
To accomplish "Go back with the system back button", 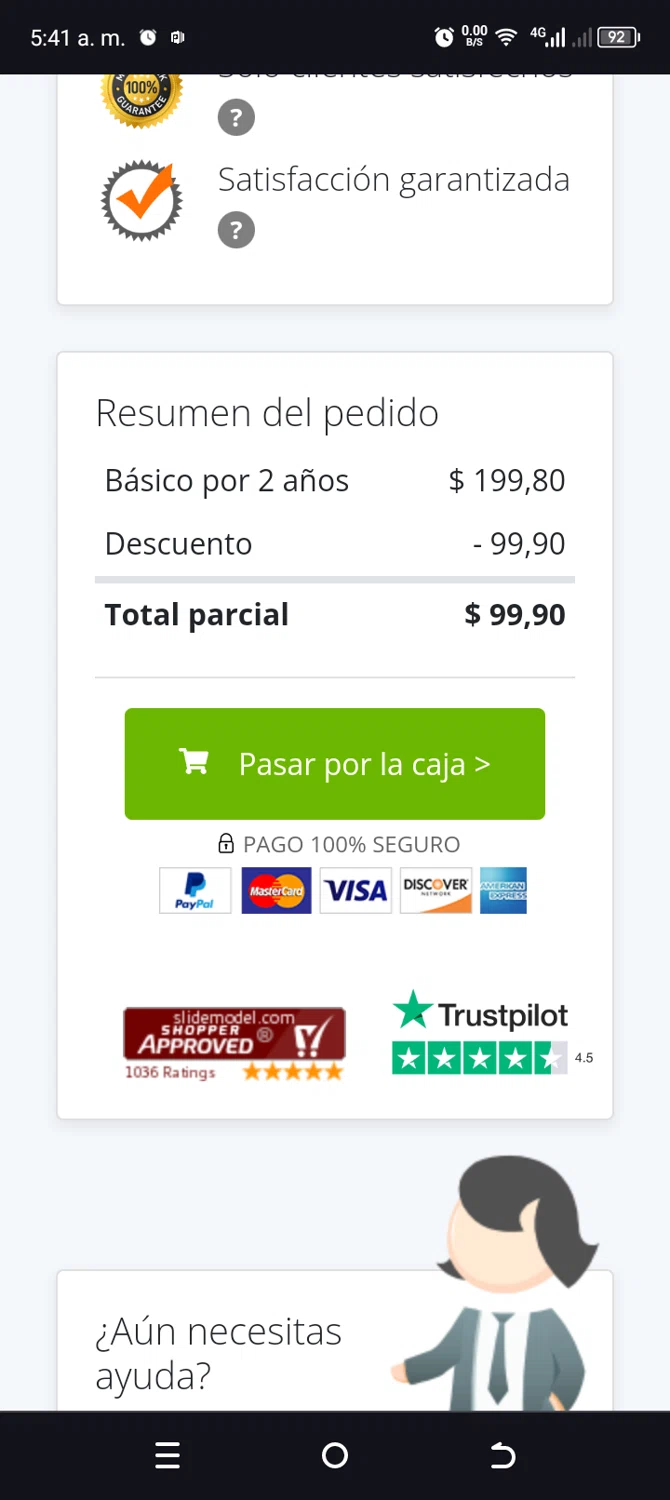I will [502, 1456].
